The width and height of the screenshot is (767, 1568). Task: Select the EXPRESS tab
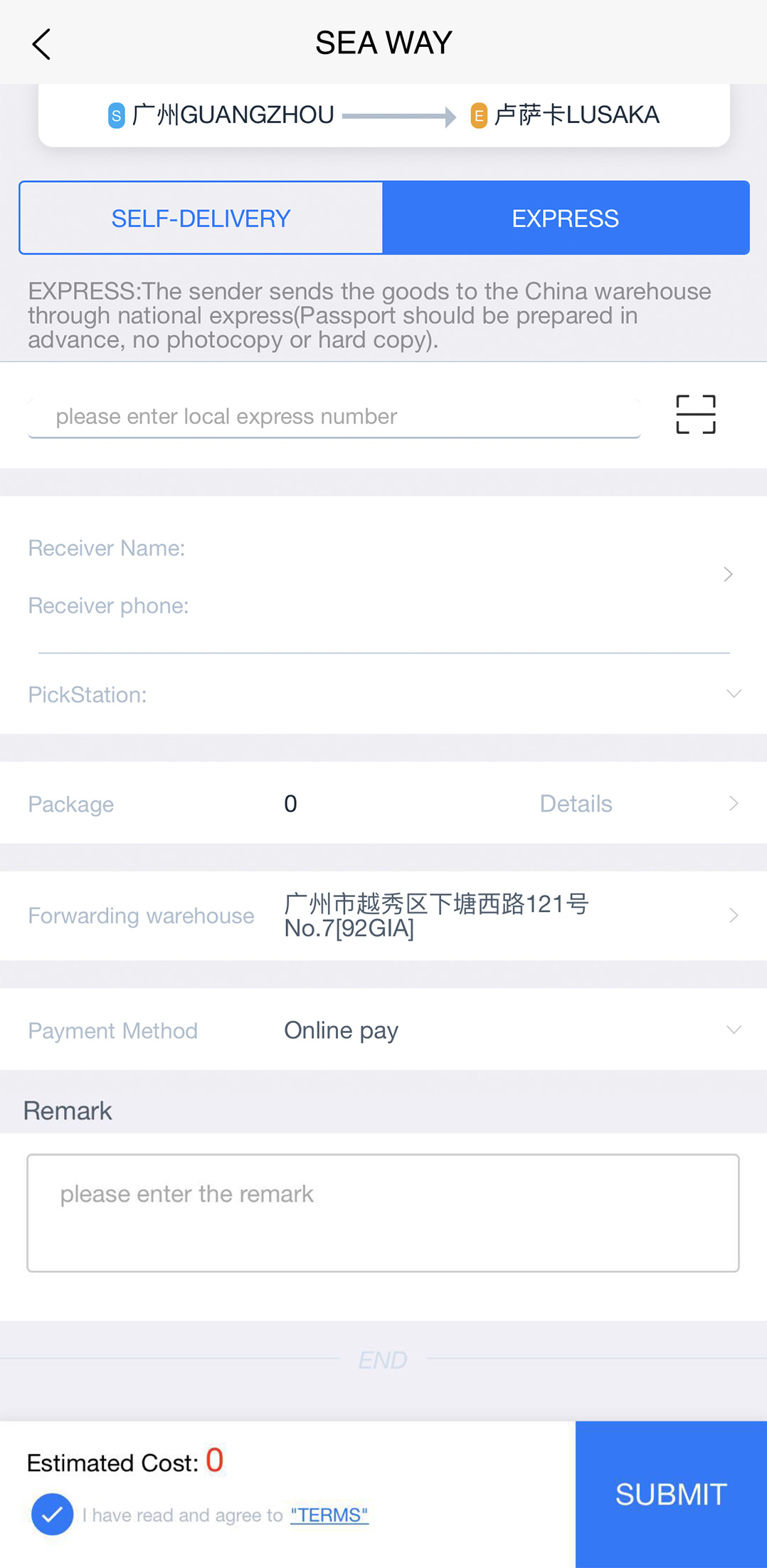[566, 218]
